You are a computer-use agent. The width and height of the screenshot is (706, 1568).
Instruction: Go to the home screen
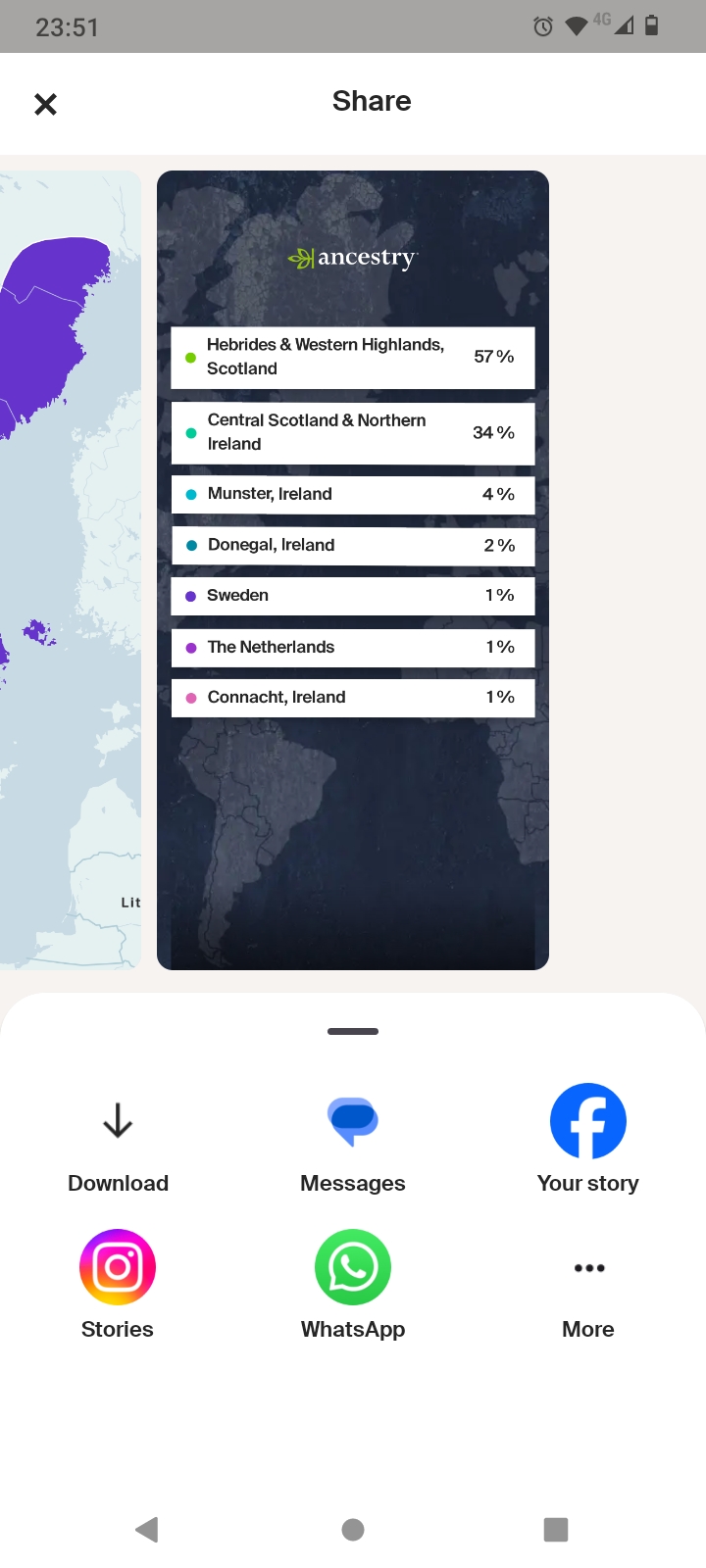pos(353,1529)
